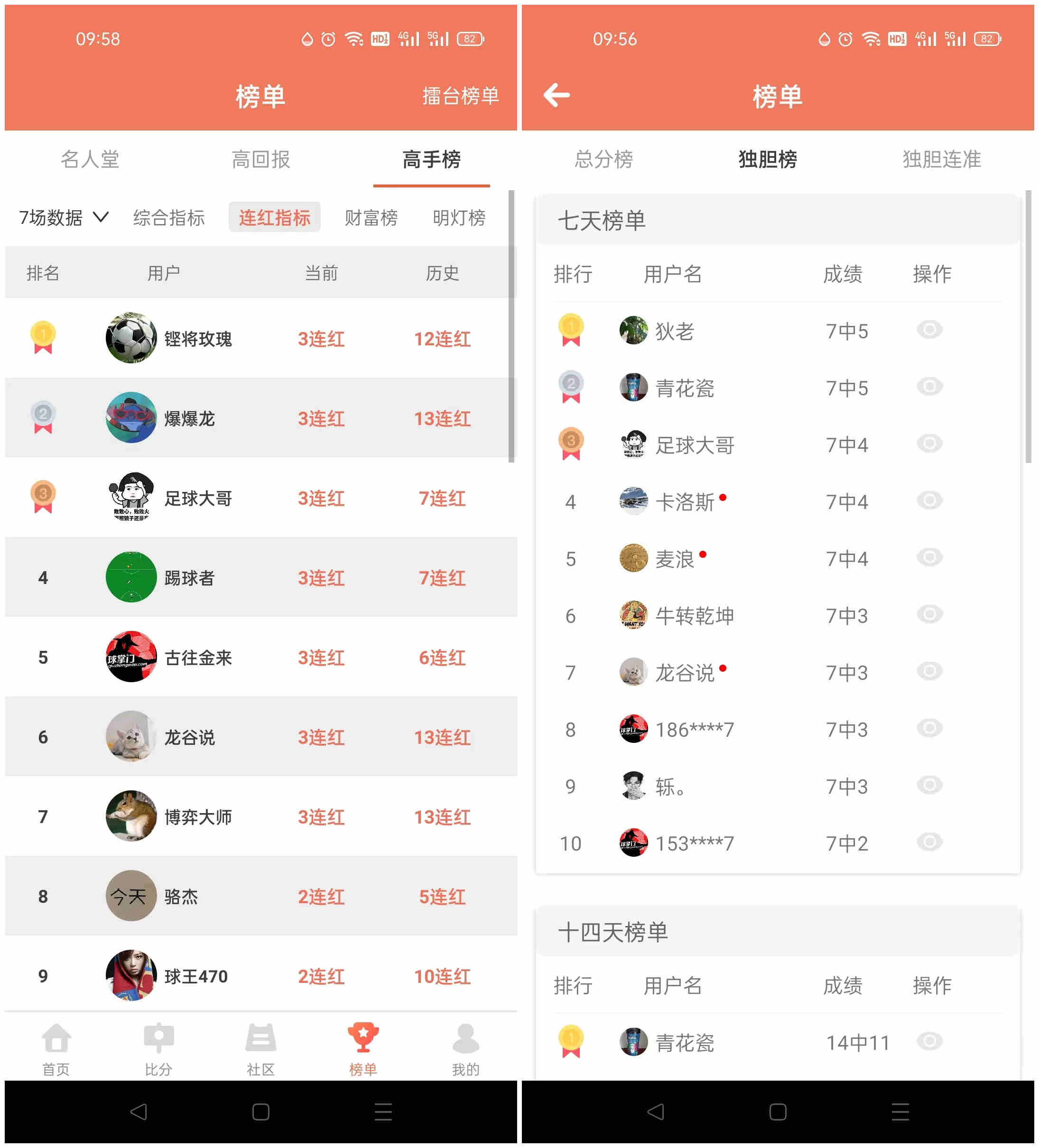This screenshot has height=1148, width=1039.
Task: Open the 擂台榜单 link
Action: click(x=460, y=96)
